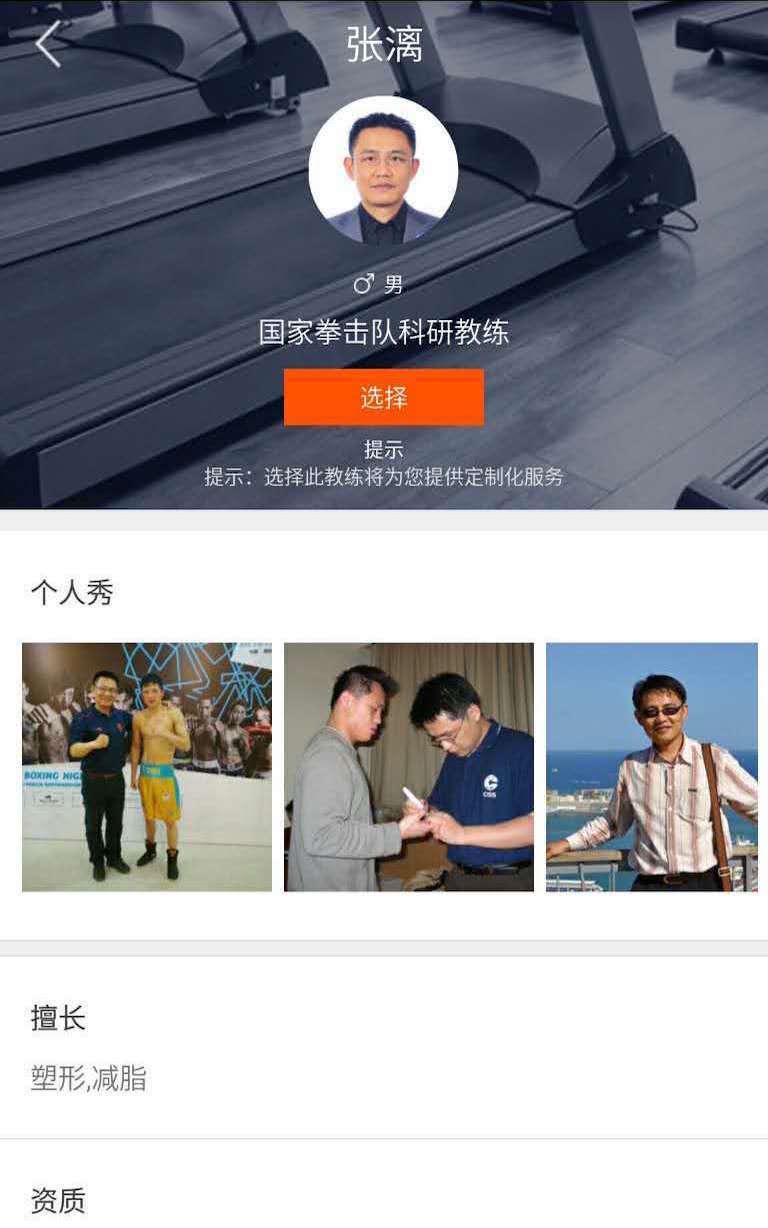Tap the orange 选择 button

(x=383, y=397)
